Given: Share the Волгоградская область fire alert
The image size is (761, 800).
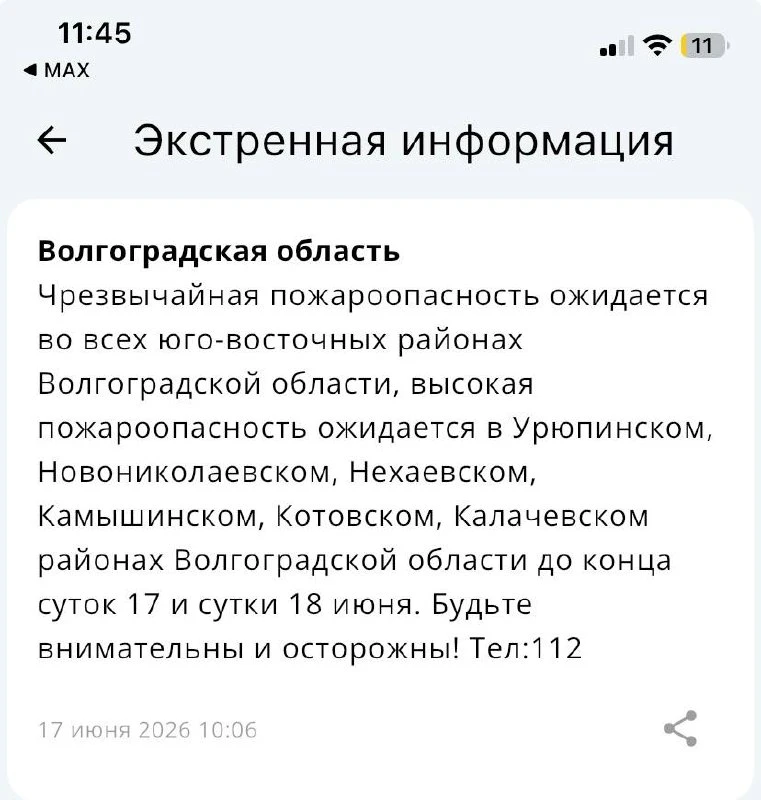Looking at the screenshot, I should pyautogui.click(x=680, y=729).
